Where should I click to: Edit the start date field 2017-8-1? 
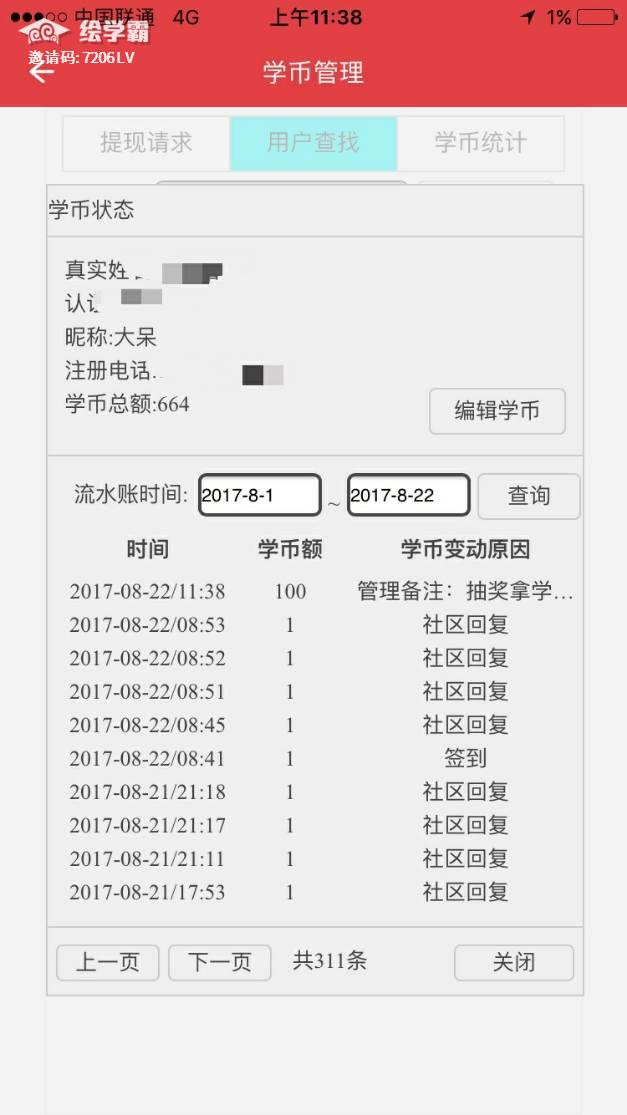click(260, 495)
